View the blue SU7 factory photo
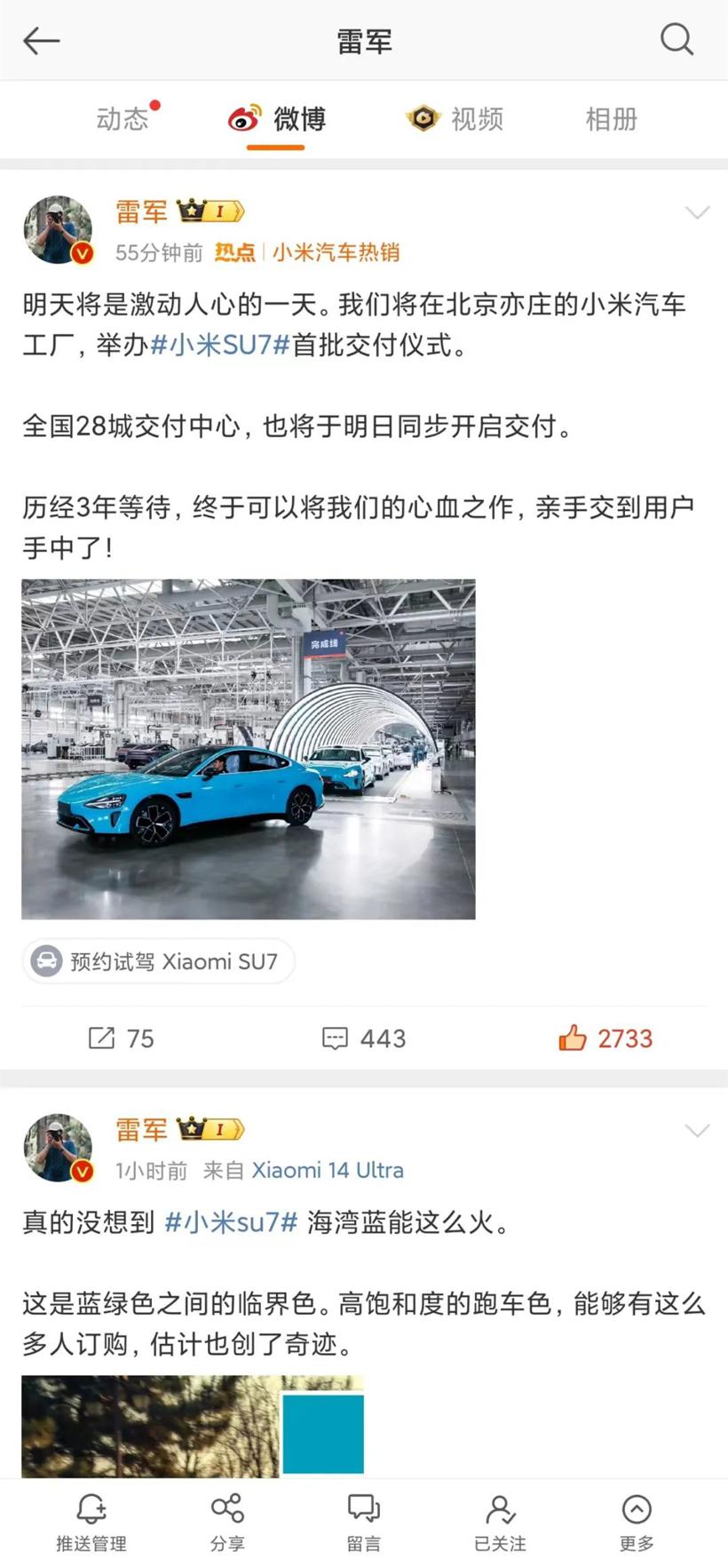728x1568 pixels. point(249,749)
